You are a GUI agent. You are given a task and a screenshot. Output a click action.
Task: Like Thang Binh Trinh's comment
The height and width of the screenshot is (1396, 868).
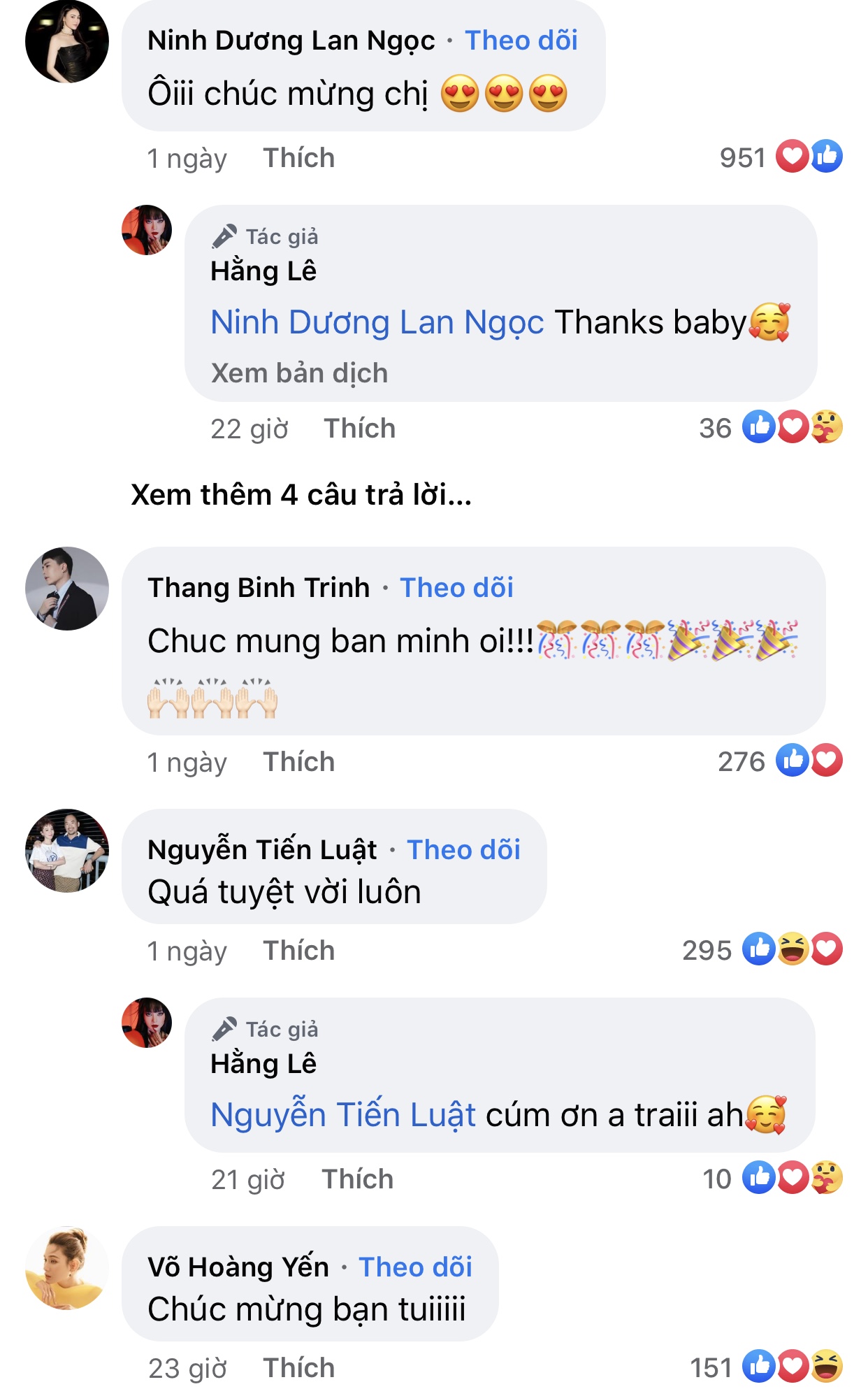(x=299, y=762)
